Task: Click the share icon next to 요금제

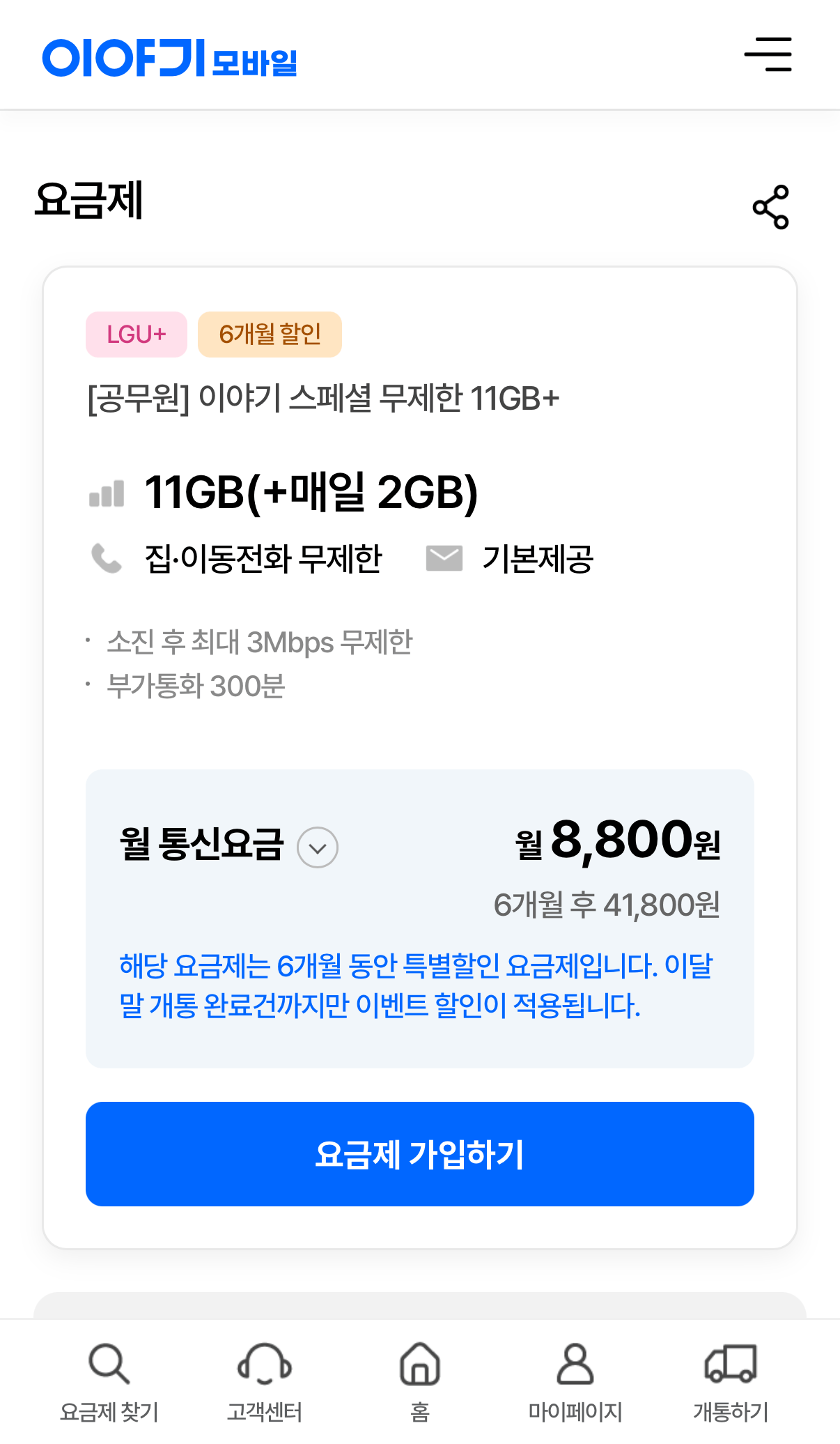Action: 771,208
